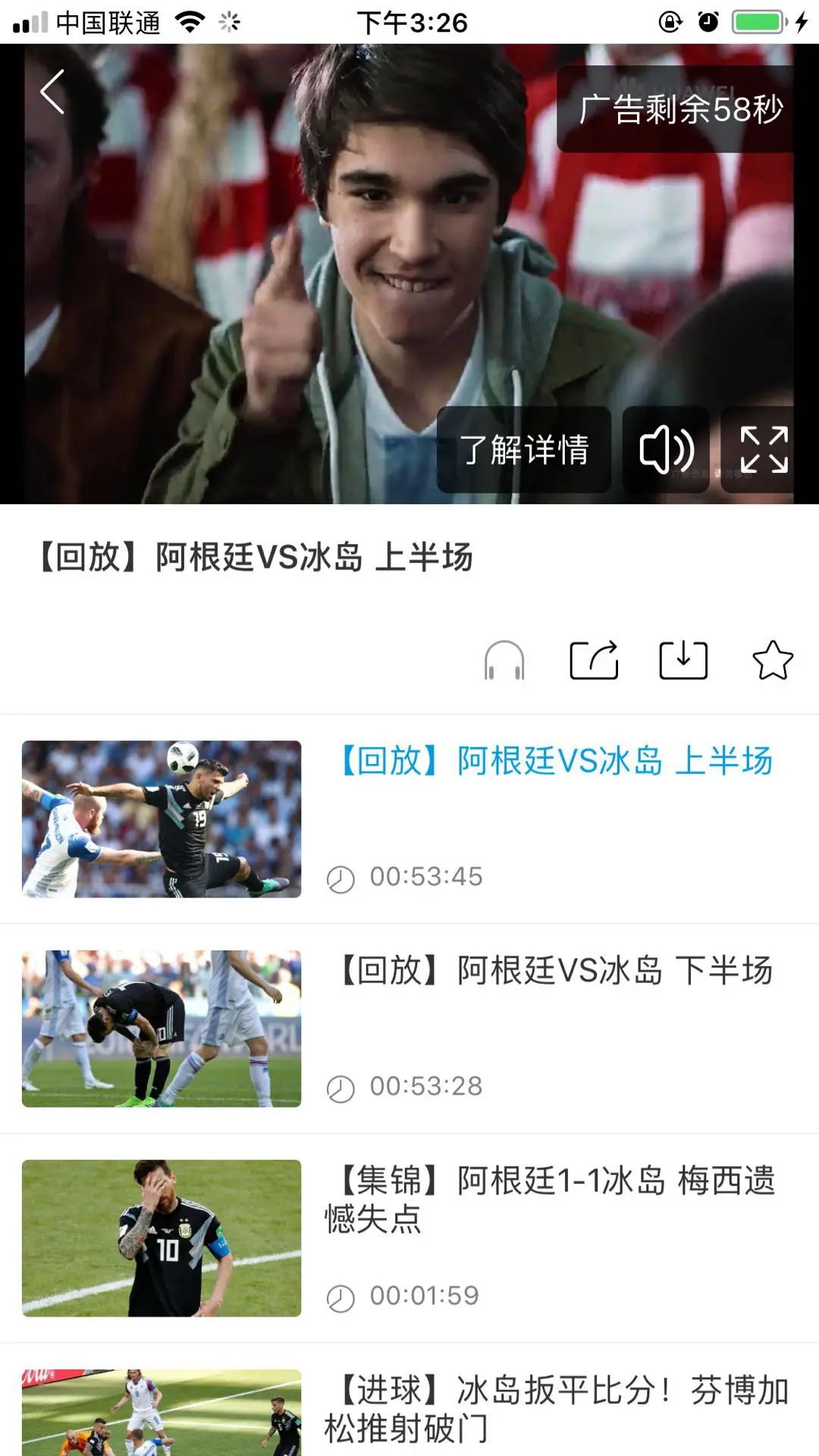The width and height of the screenshot is (819, 1456).
Task: Share this match replay
Action: pyautogui.click(x=594, y=660)
